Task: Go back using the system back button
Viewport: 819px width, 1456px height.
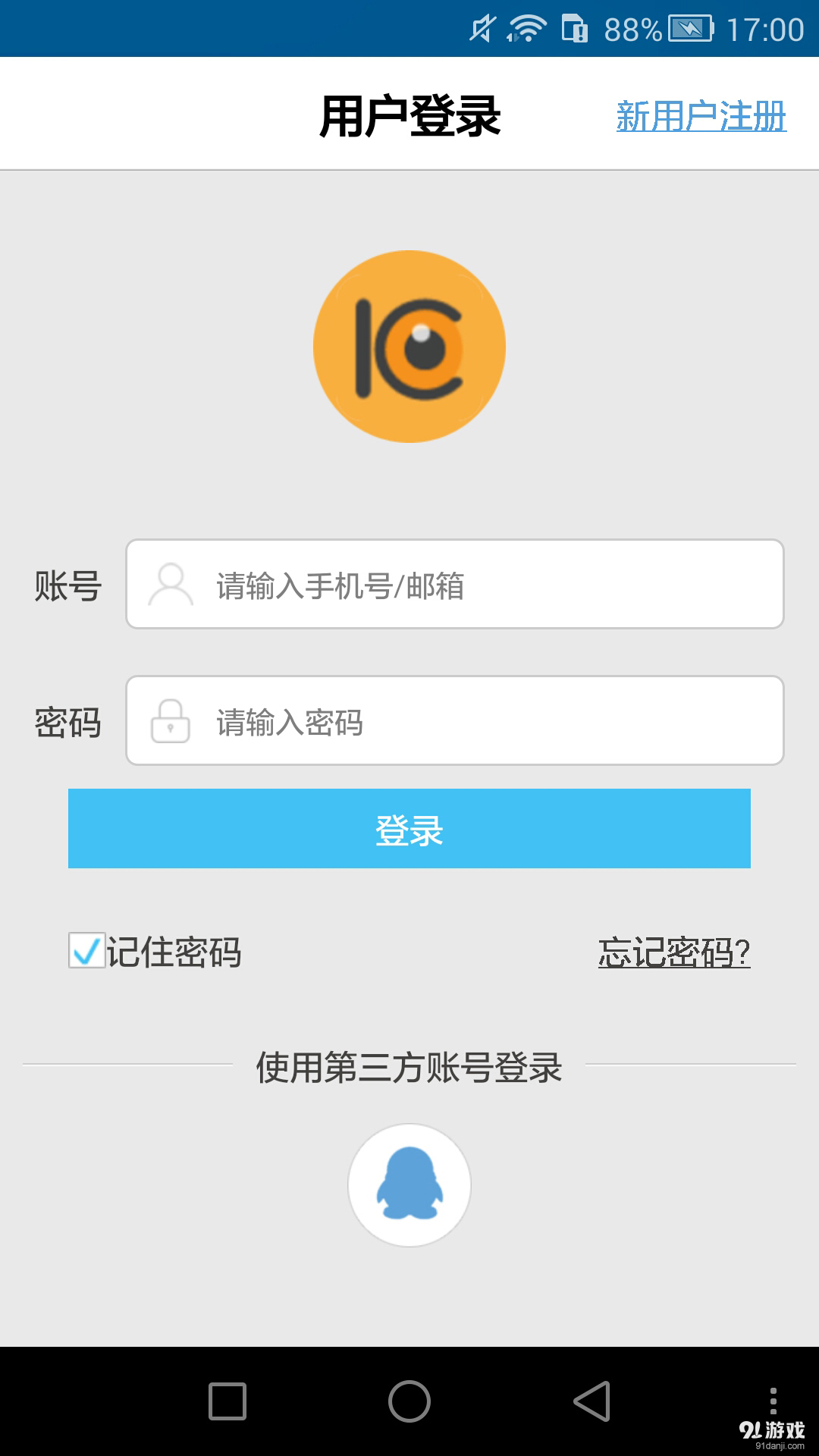Action: [x=592, y=1401]
